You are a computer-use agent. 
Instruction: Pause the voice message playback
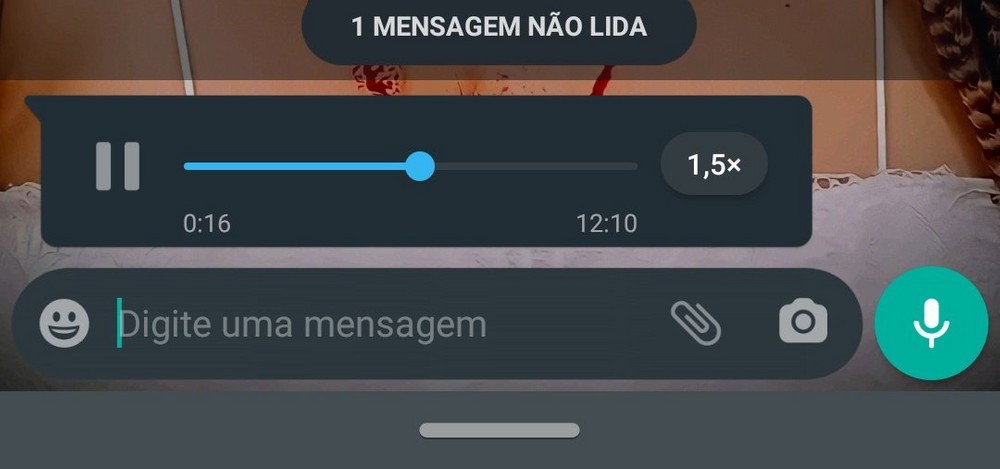point(118,166)
